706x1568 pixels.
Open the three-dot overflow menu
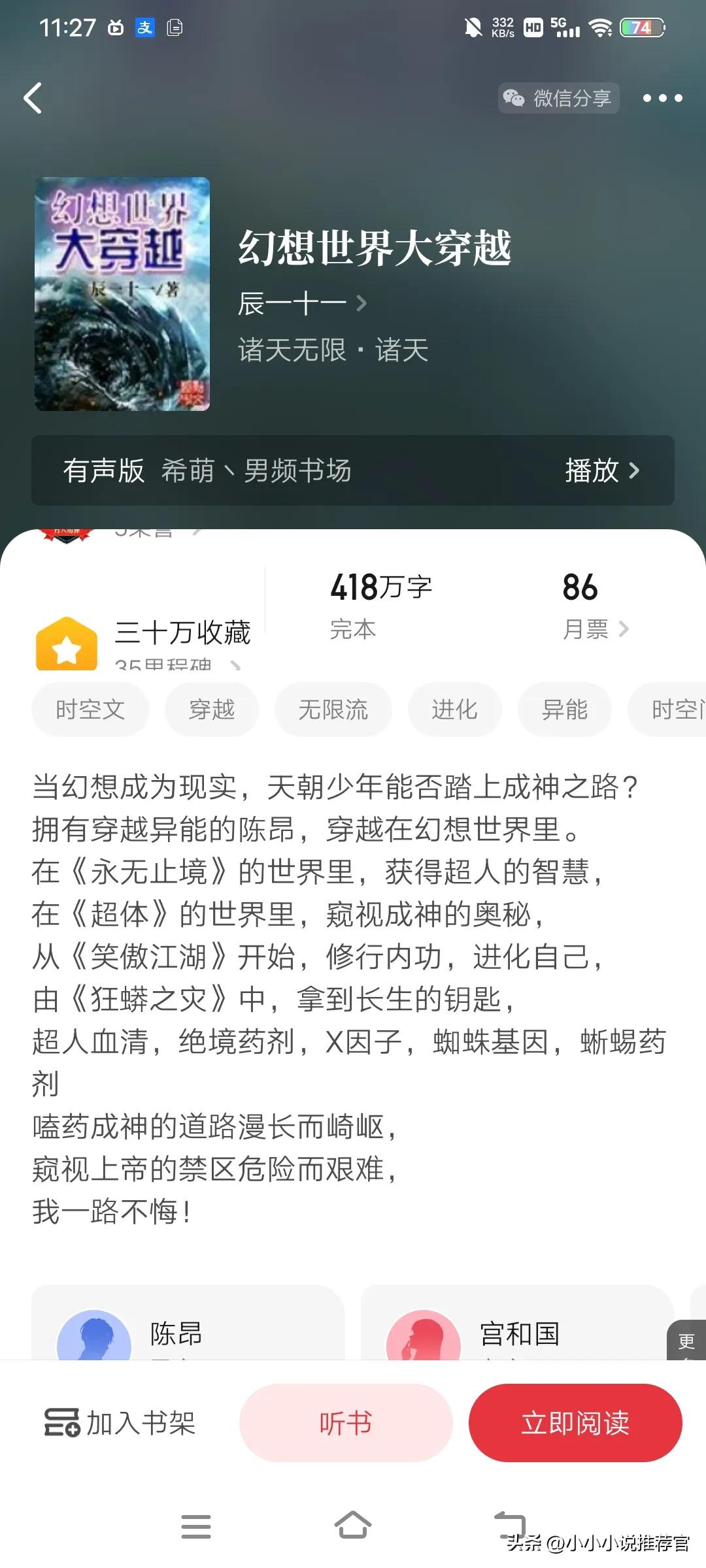point(662,98)
